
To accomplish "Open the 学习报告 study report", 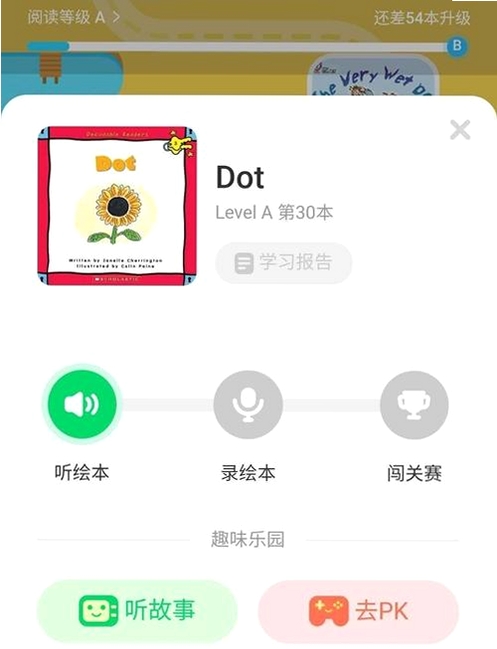I will coord(283,263).
